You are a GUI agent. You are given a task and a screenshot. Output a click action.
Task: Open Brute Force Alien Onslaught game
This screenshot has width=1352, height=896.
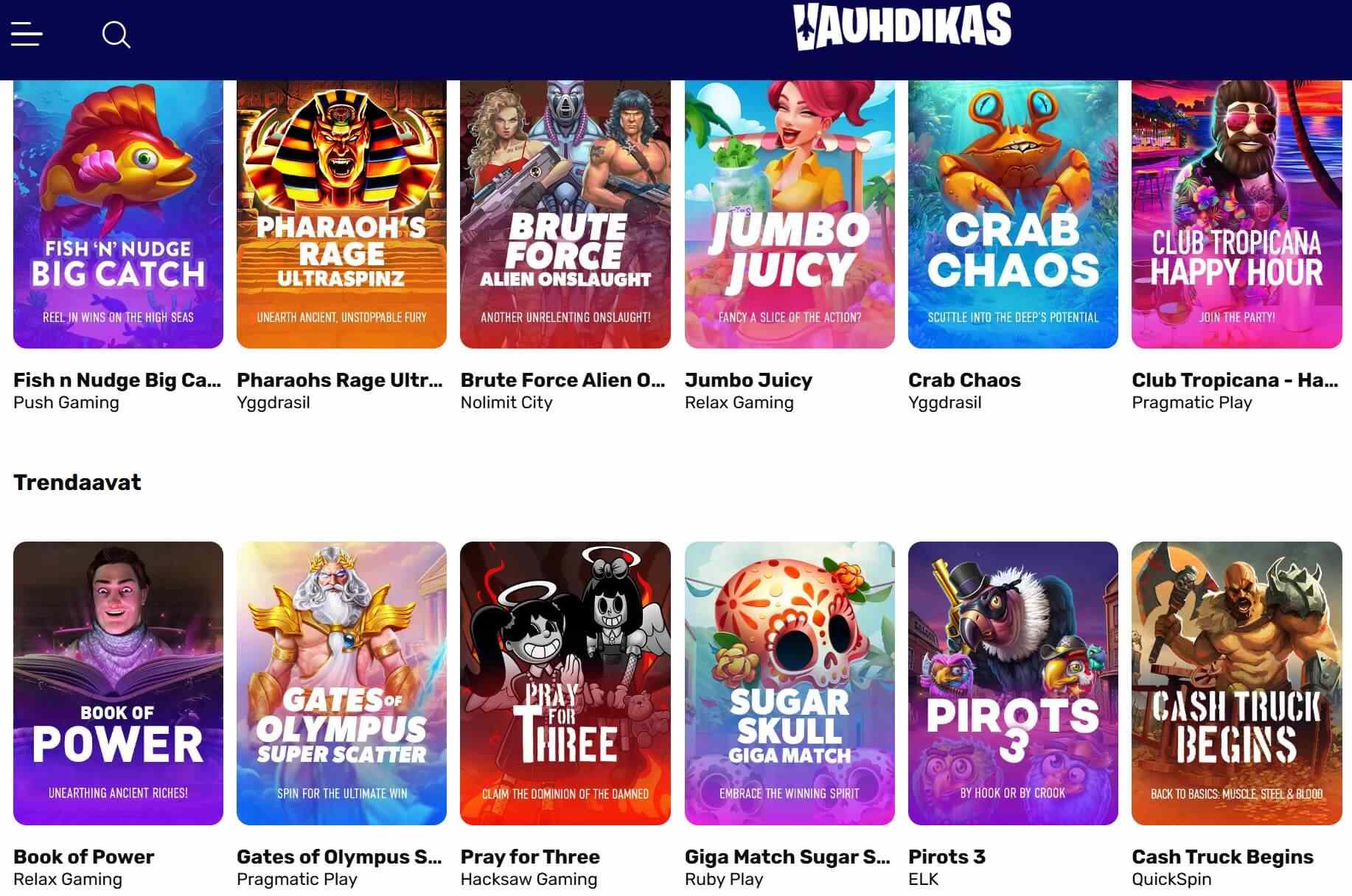coord(565,214)
